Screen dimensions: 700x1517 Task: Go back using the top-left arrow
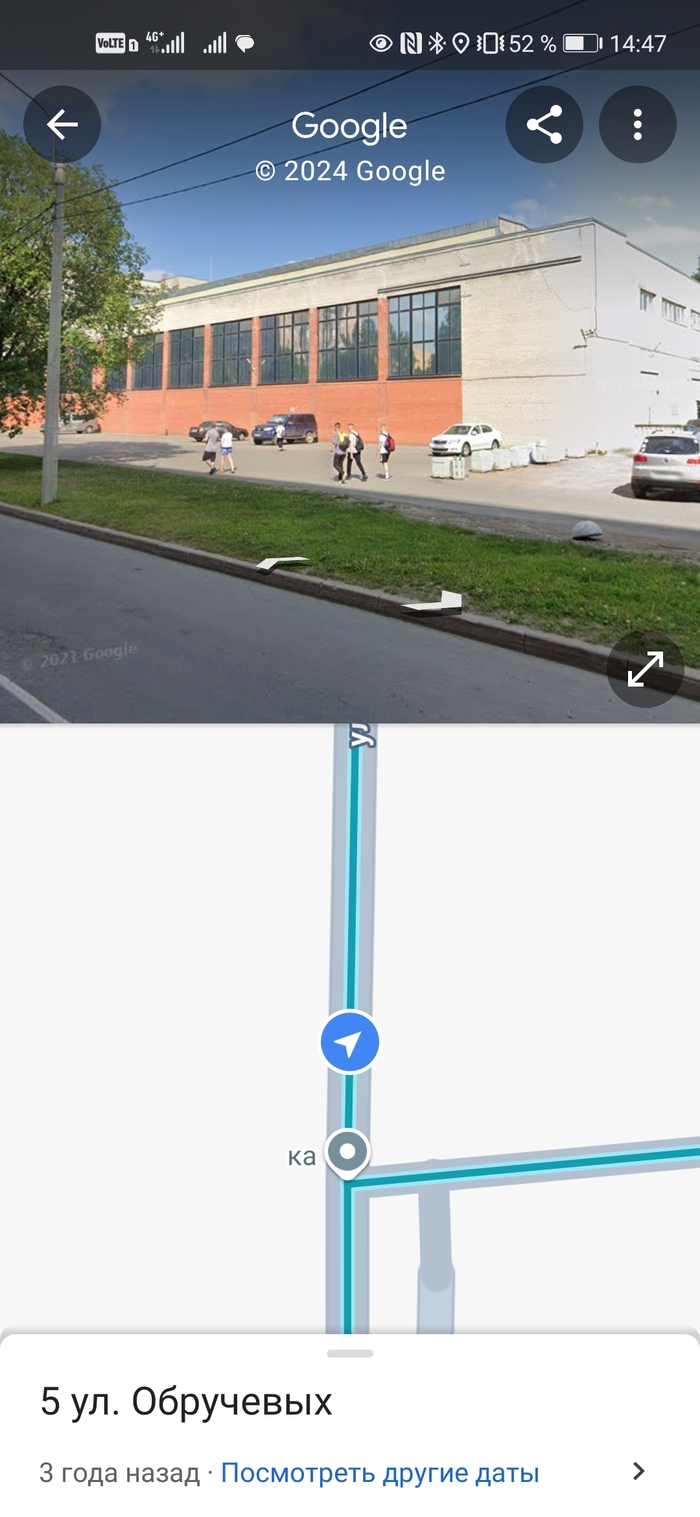click(62, 125)
